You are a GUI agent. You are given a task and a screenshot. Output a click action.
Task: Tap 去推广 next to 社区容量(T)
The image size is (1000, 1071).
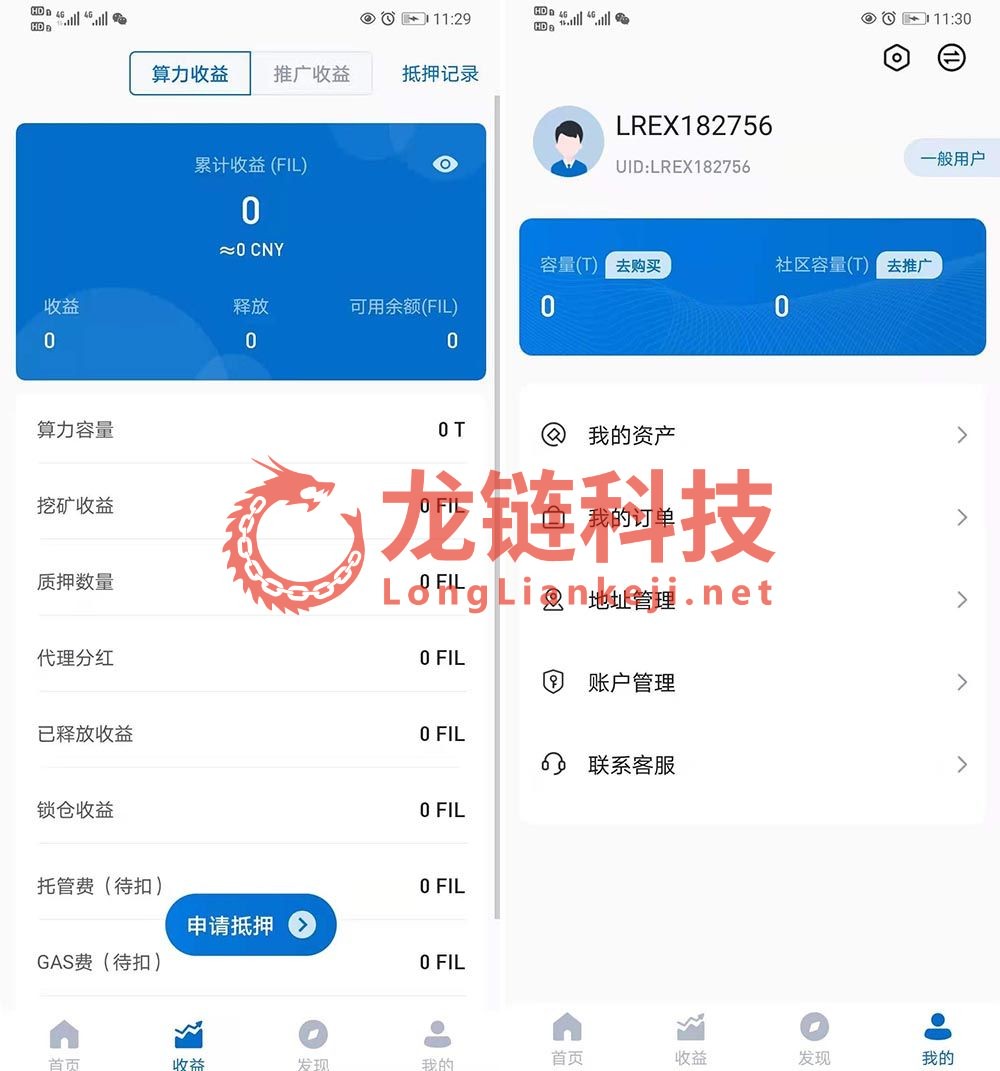tap(909, 265)
